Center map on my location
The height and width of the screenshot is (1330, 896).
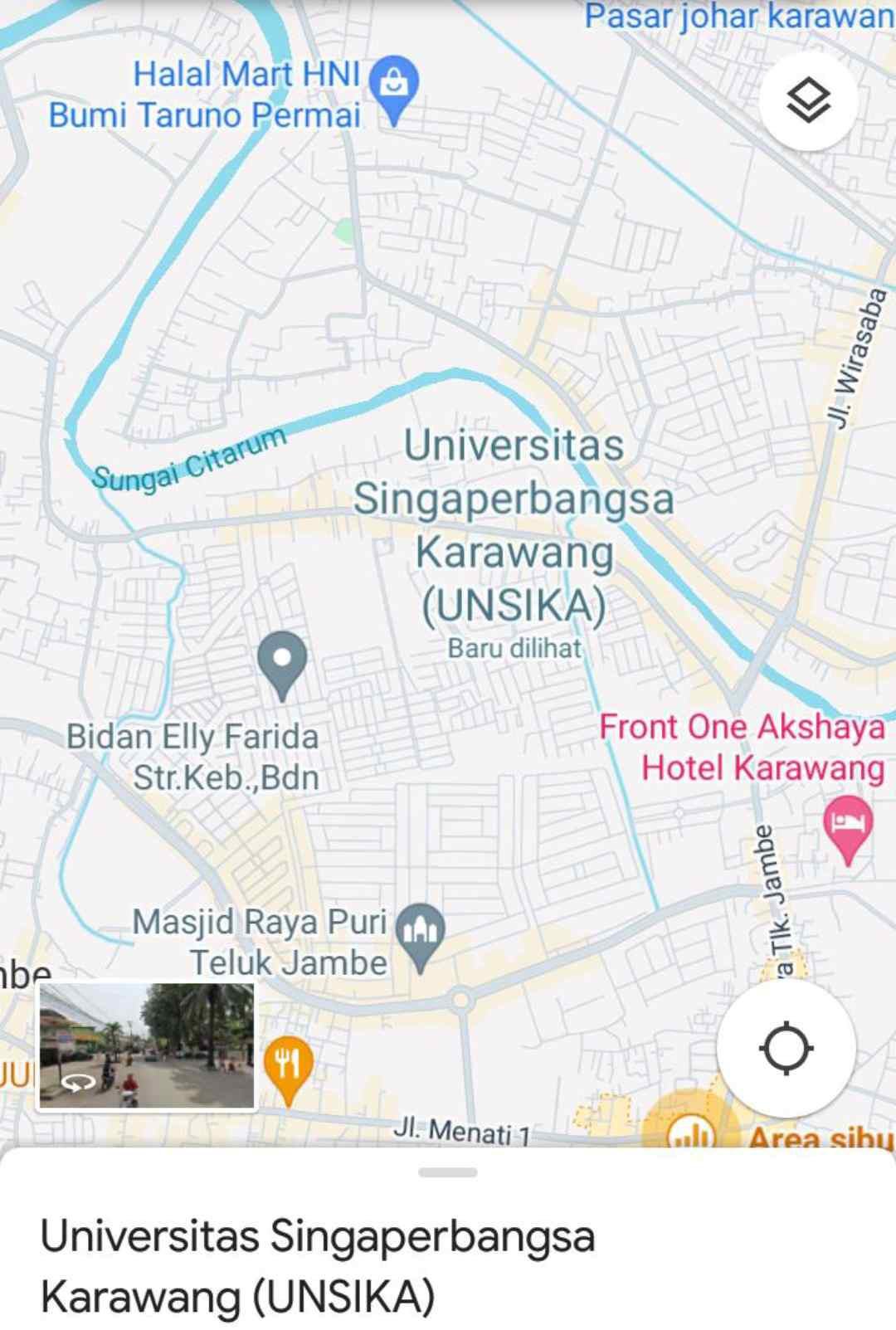click(786, 1049)
